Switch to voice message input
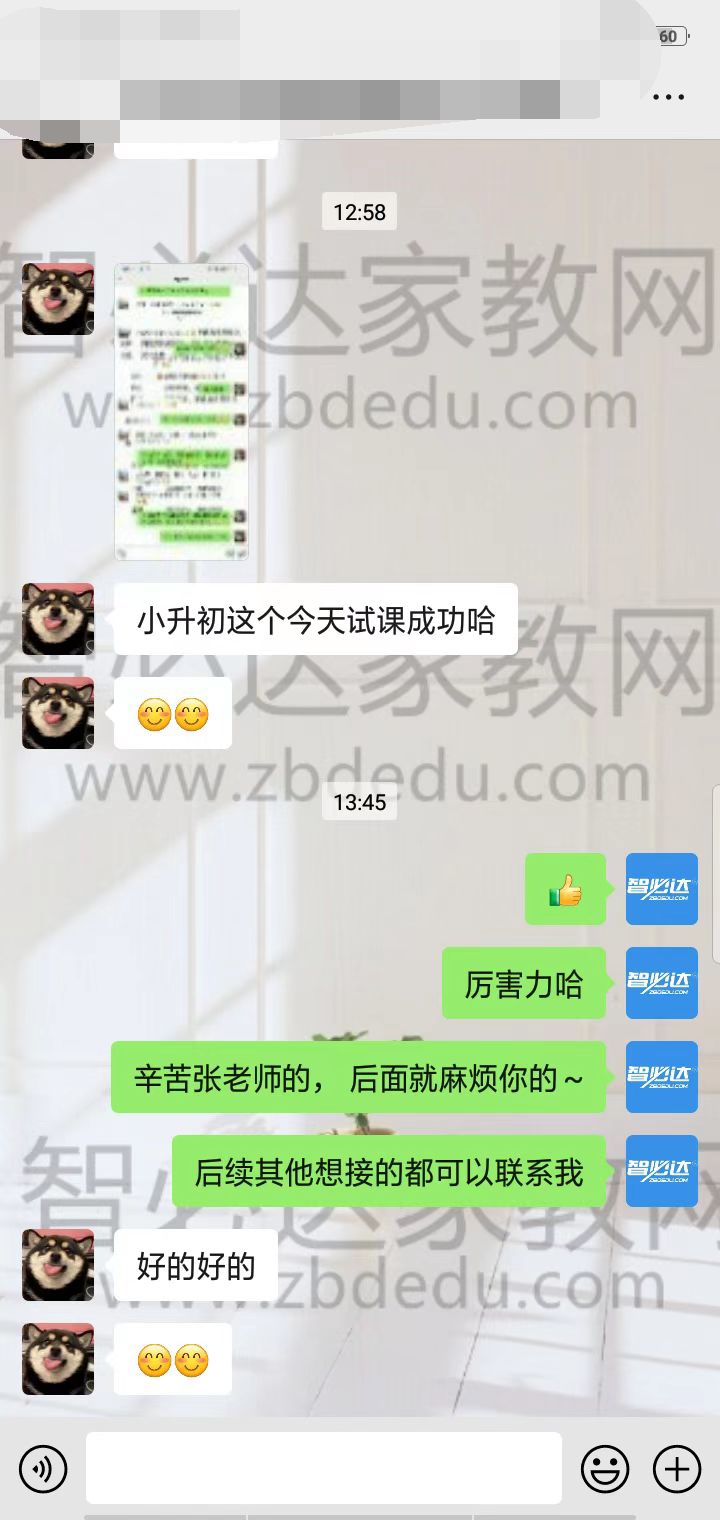Image resolution: width=720 pixels, height=1520 pixels. (43, 1469)
